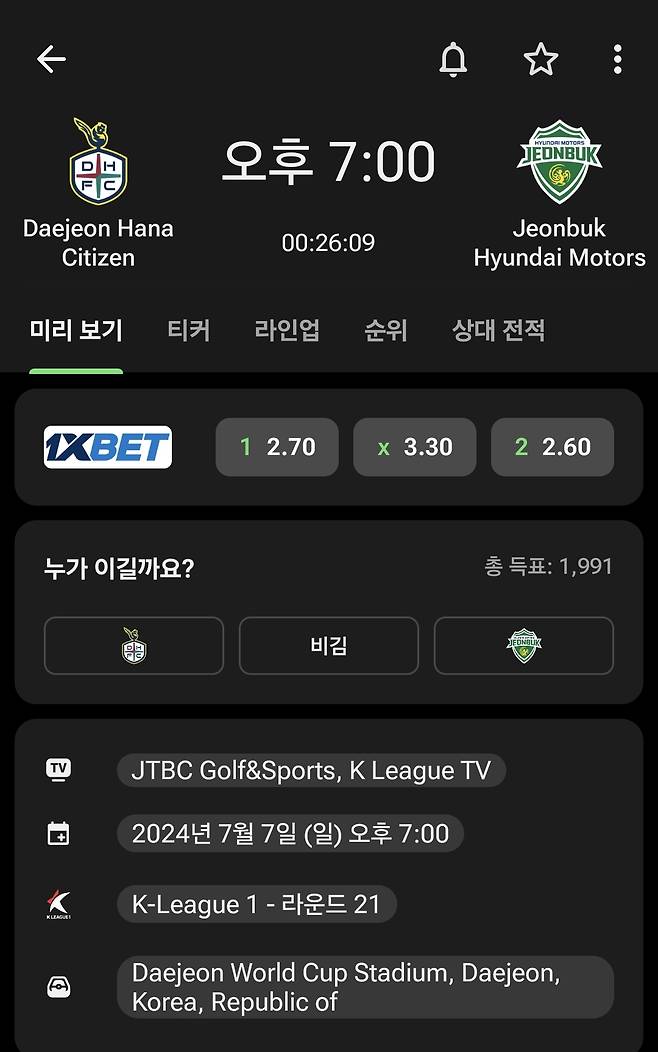Vote for Jeonbuk Hyundai Motors to win
Image resolution: width=658 pixels, height=1052 pixels.
point(523,646)
